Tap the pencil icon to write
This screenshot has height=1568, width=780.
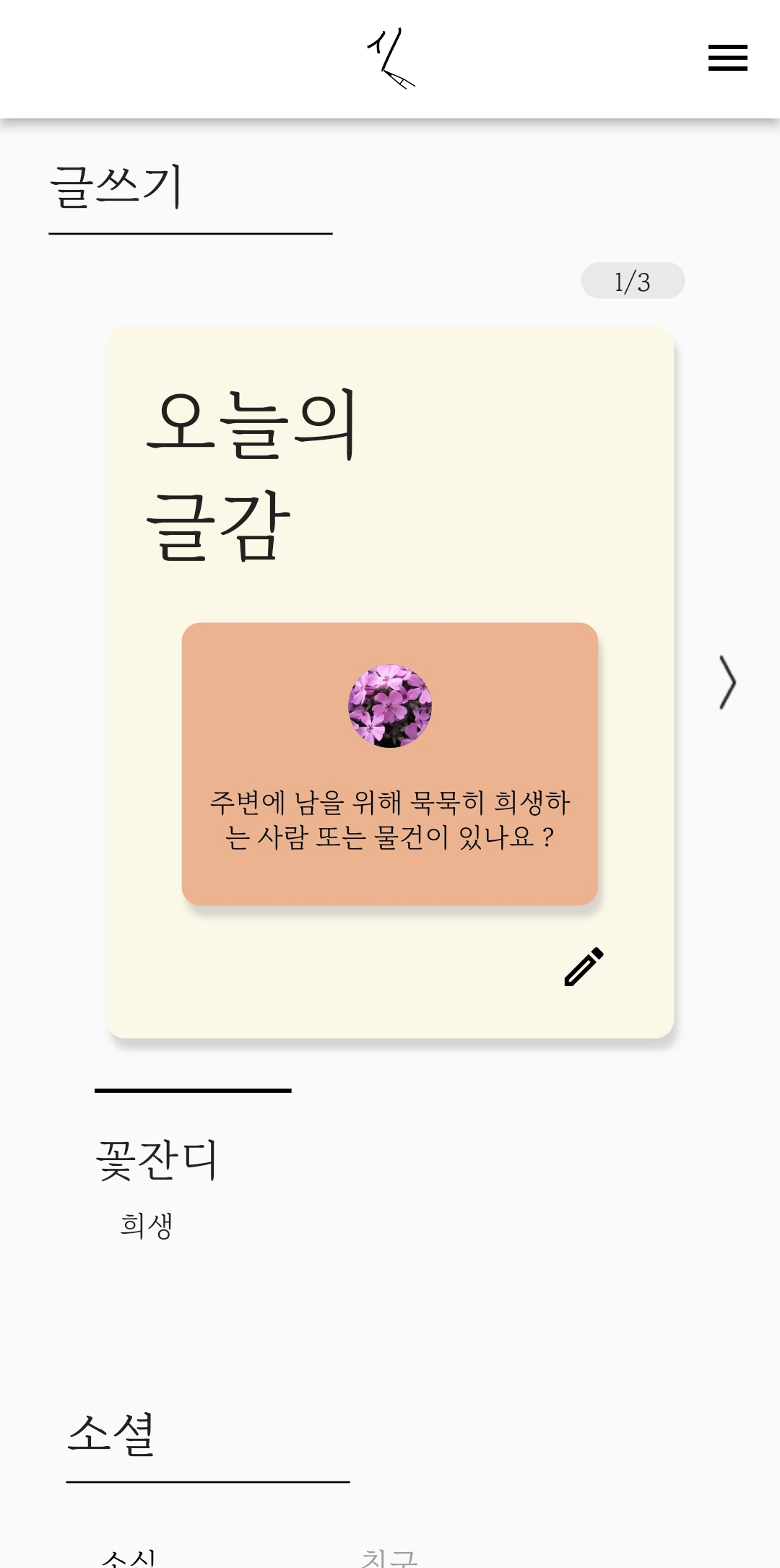tap(584, 967)
